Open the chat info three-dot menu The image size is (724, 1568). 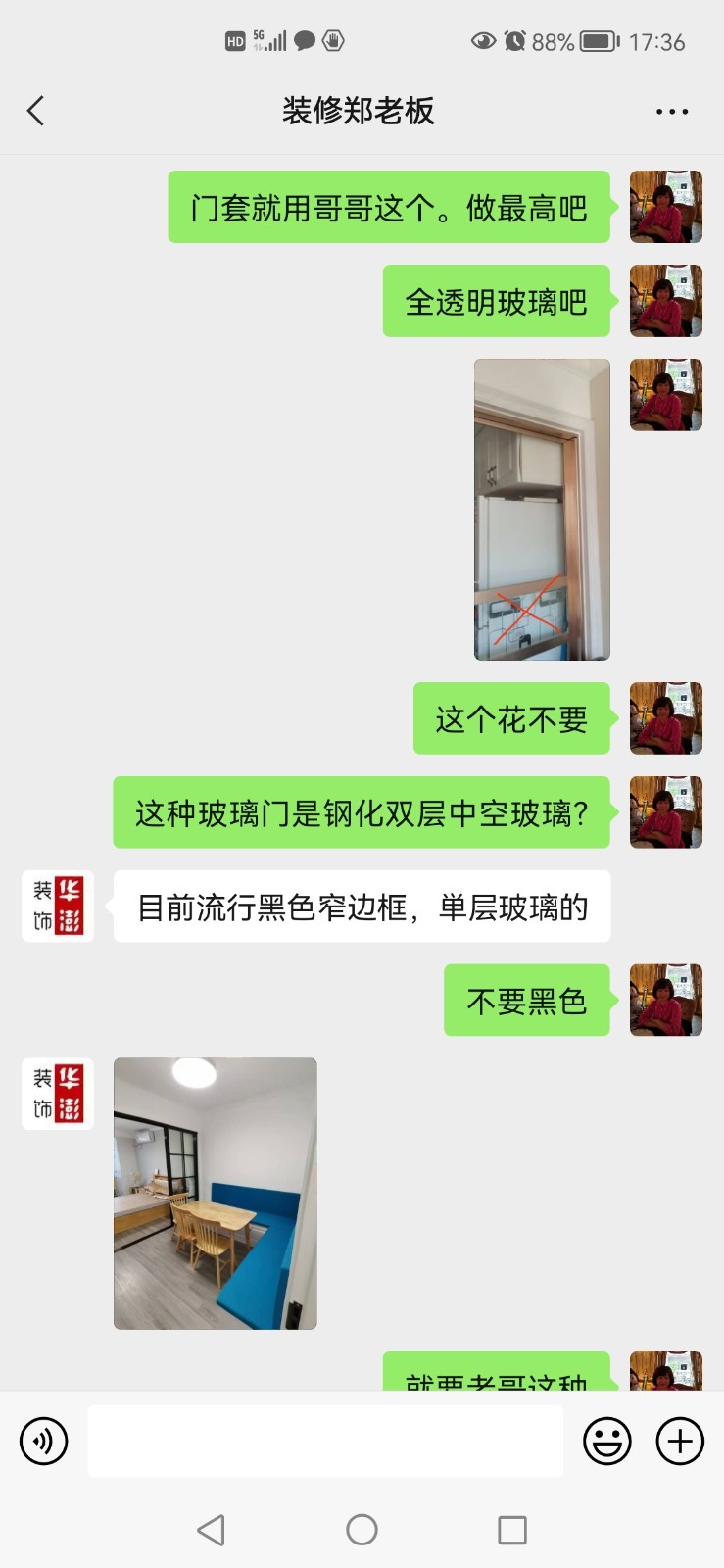pos(671,112)
